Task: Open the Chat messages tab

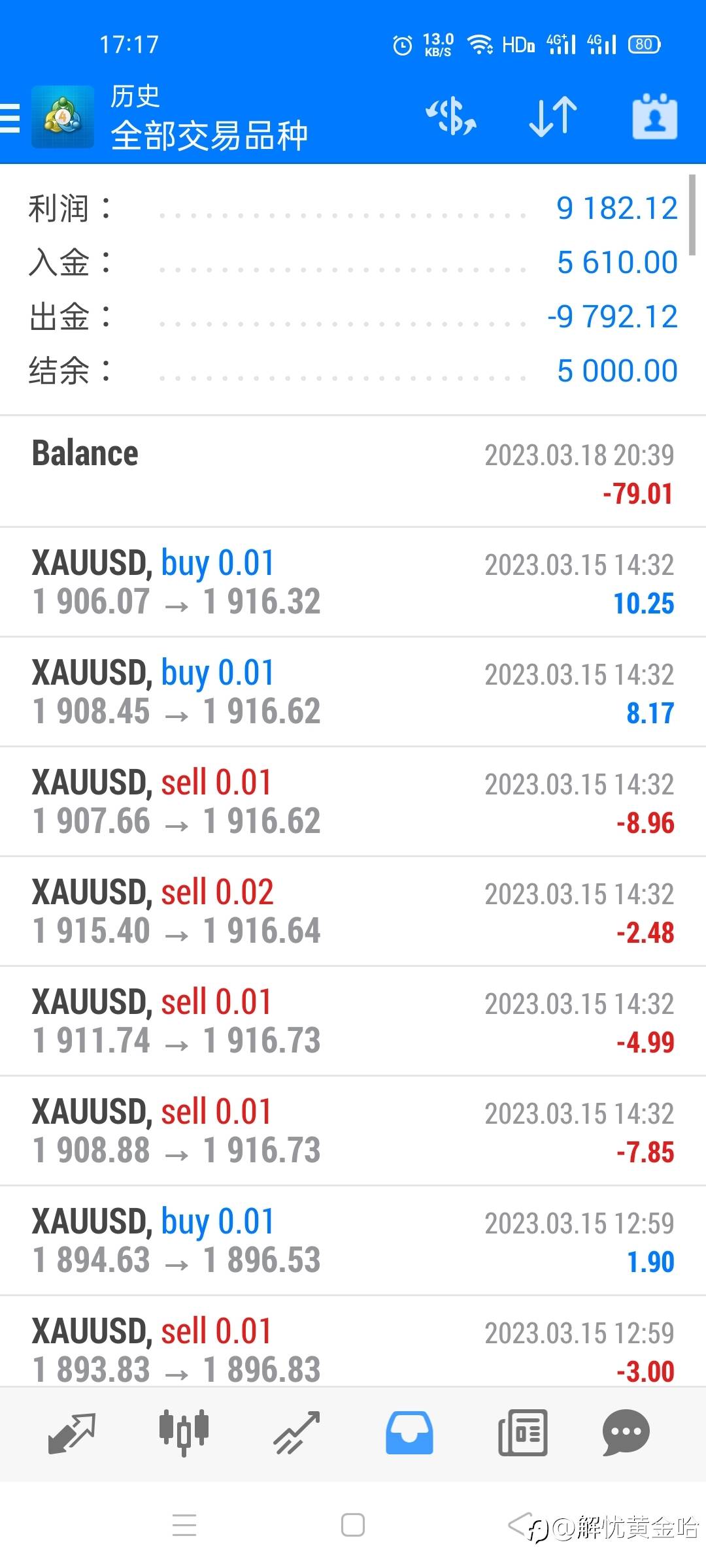Action: (626, 1433)
